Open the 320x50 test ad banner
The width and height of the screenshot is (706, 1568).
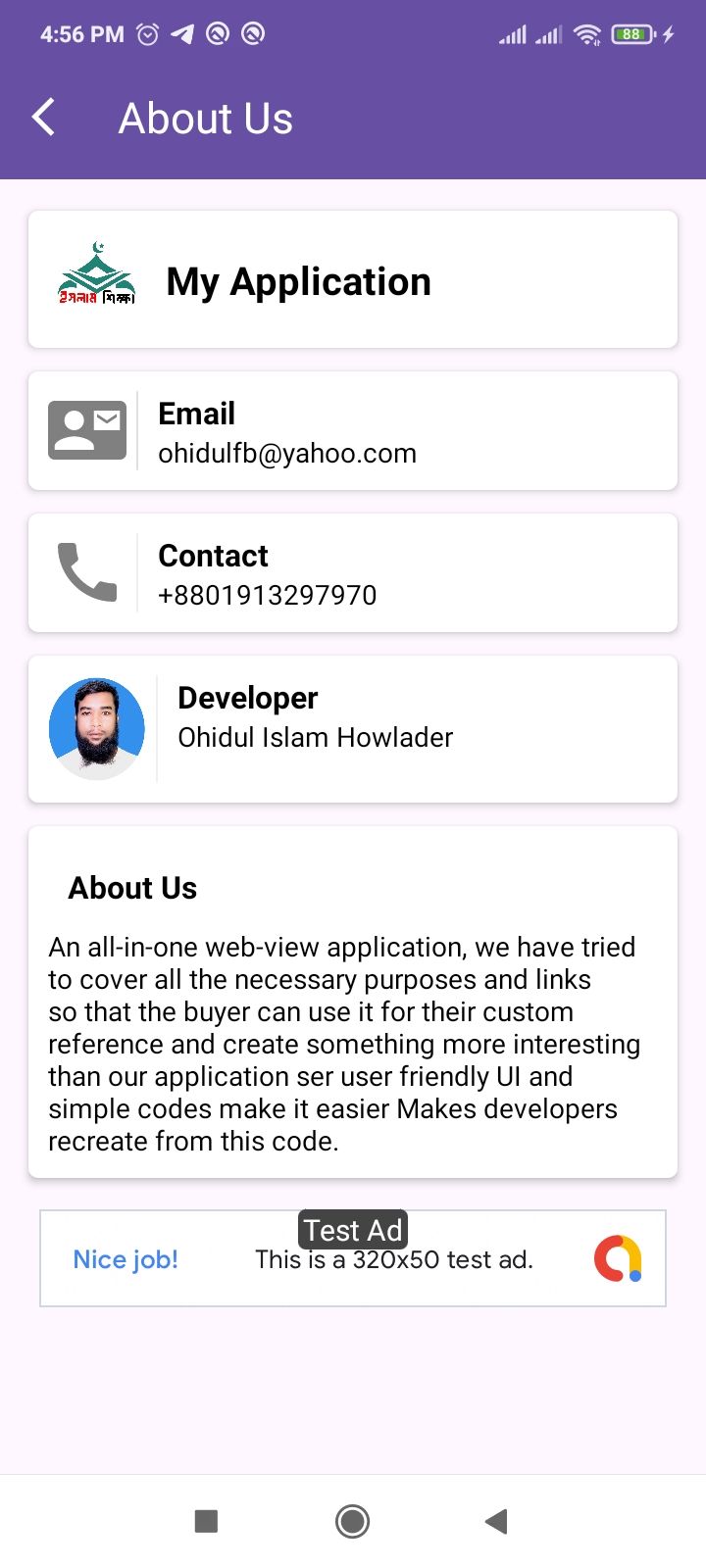coord(353,1259)
